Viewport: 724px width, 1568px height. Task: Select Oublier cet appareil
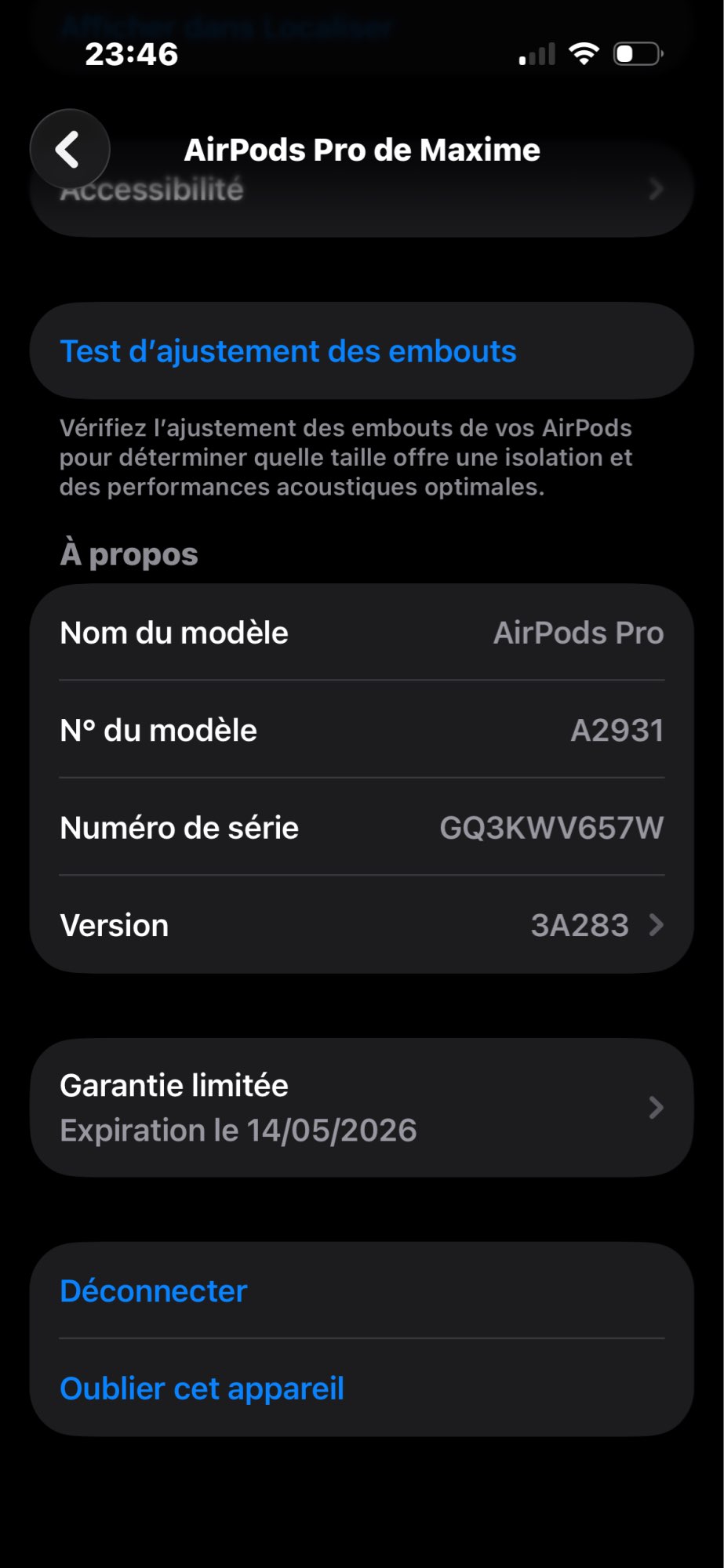point(202,1388)
